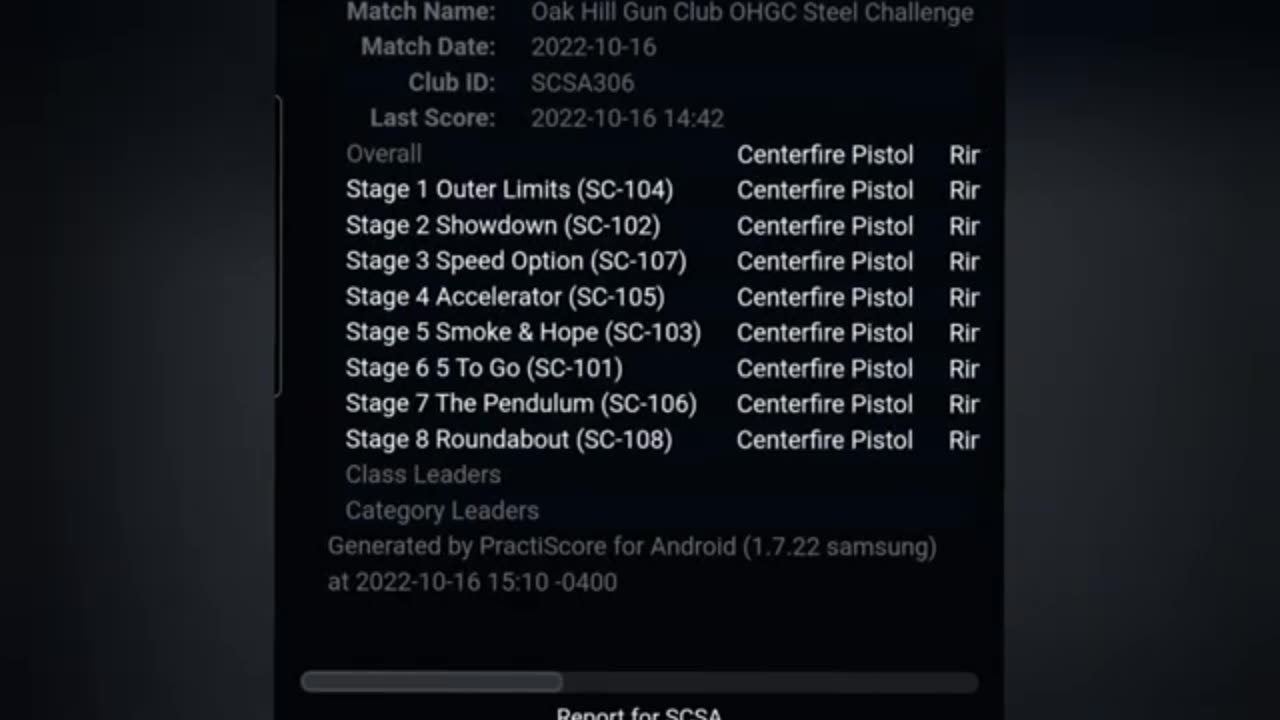View Centerfire Pistol results for Outer Limits
Image resolution: width=1280 pixels, height=720 pixels.
pyautogui.click(x=825, y=190)
